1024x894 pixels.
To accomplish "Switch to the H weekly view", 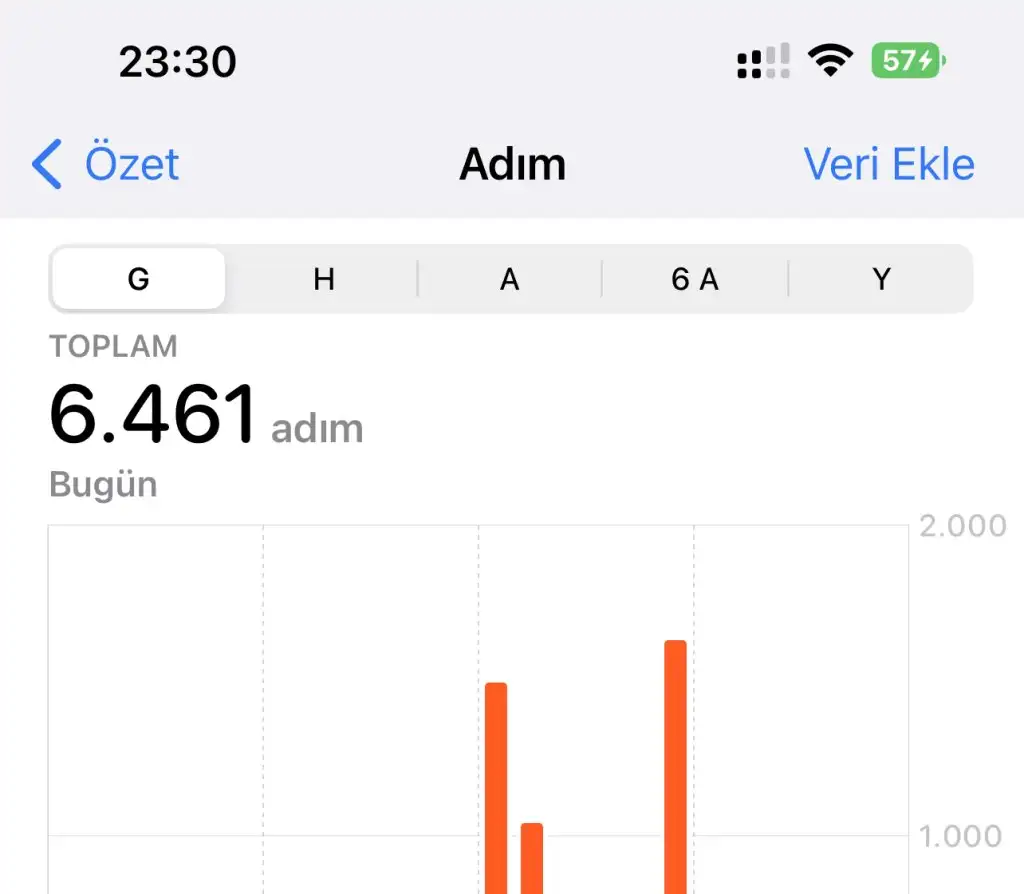I will [323, 279].
